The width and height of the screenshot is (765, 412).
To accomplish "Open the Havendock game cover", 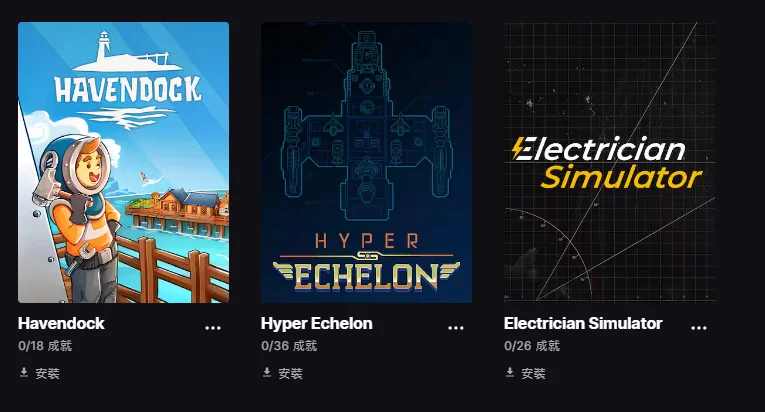I will (x=123, y=163).
